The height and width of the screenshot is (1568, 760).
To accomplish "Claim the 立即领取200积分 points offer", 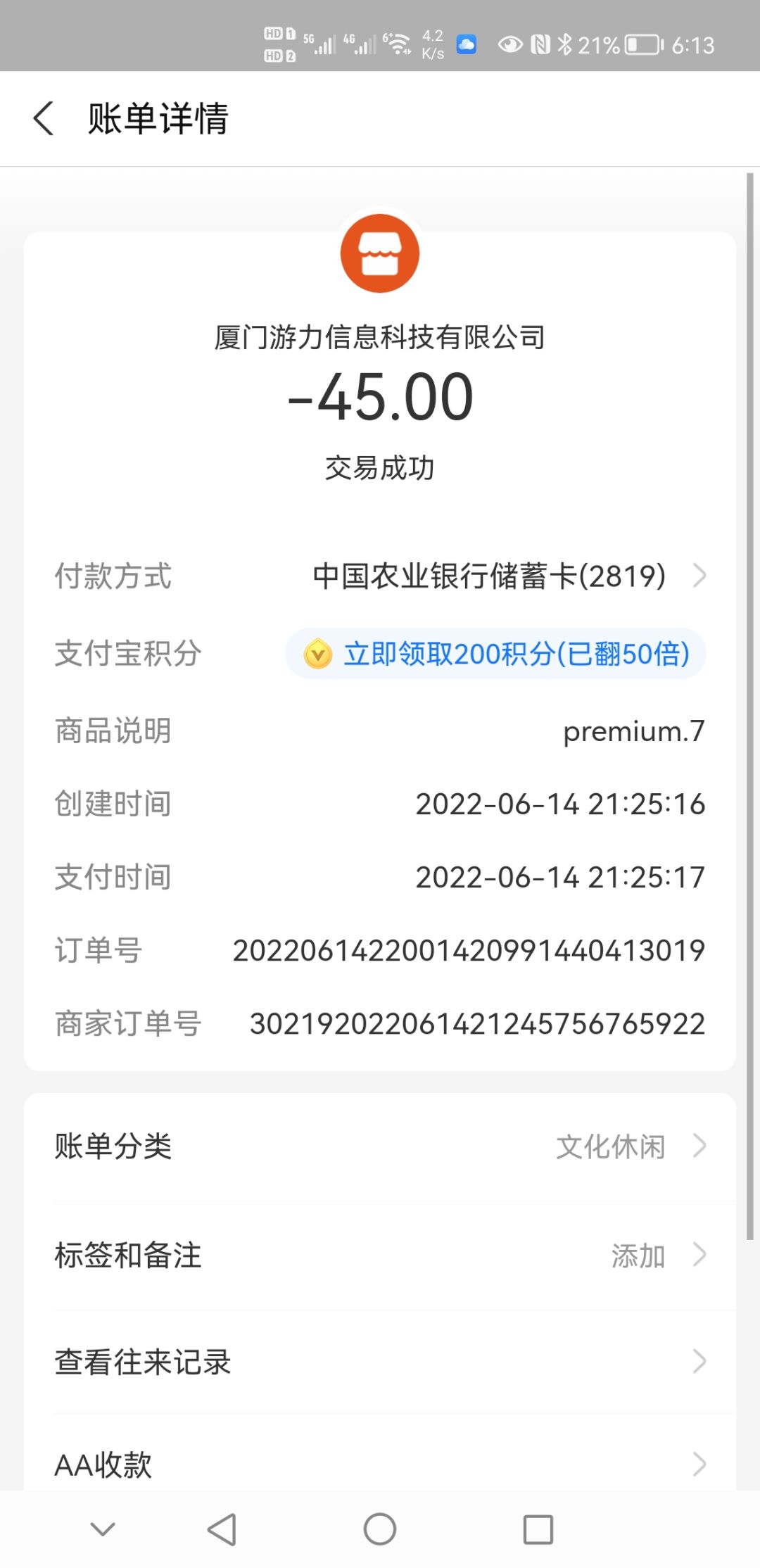I will tap(495, 654).
